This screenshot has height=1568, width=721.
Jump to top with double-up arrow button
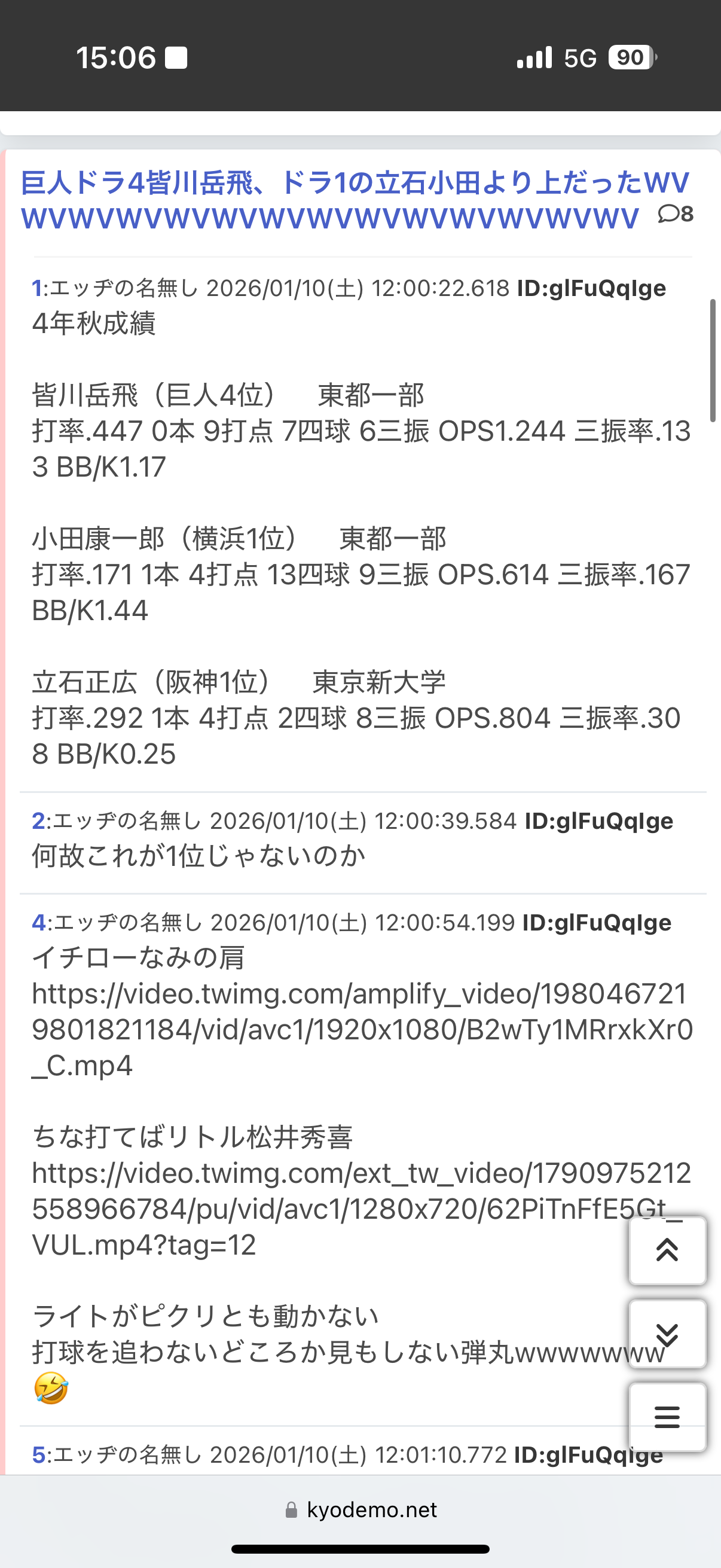(x=667, y=1250)
